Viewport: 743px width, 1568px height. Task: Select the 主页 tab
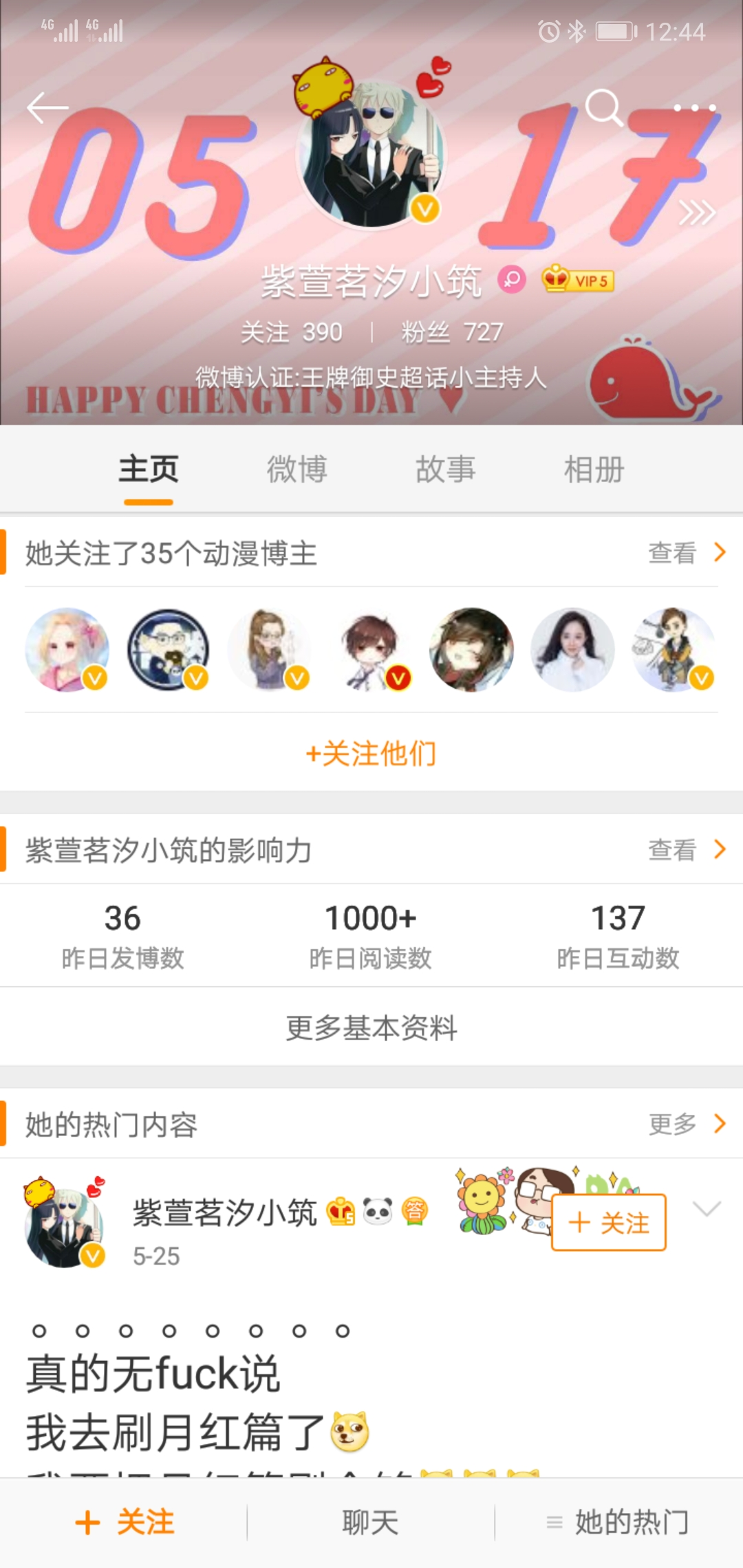click(149, 470)
